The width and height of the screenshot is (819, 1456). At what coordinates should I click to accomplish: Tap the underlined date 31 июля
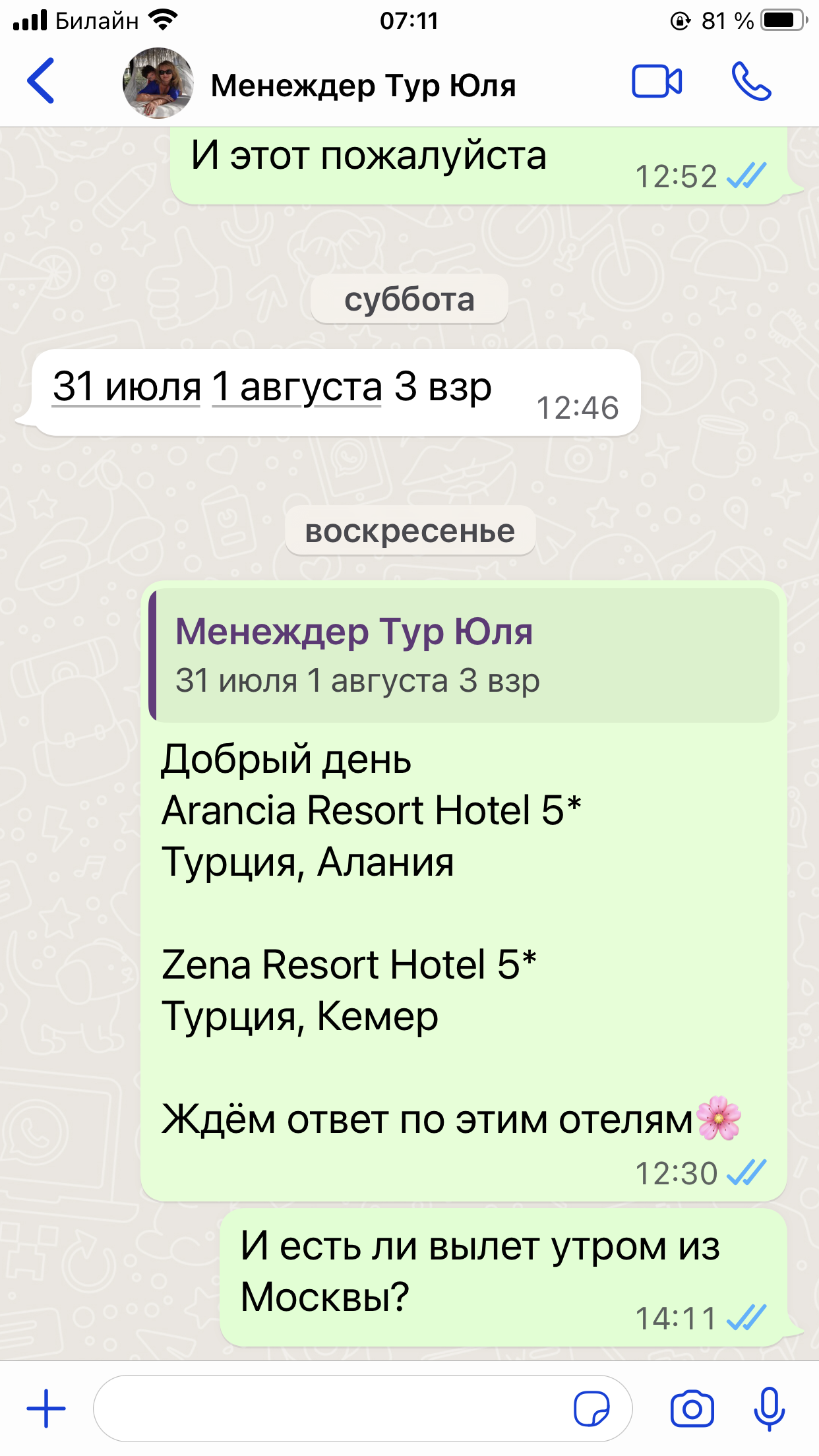pyautogui.click(x=127, y=386)
